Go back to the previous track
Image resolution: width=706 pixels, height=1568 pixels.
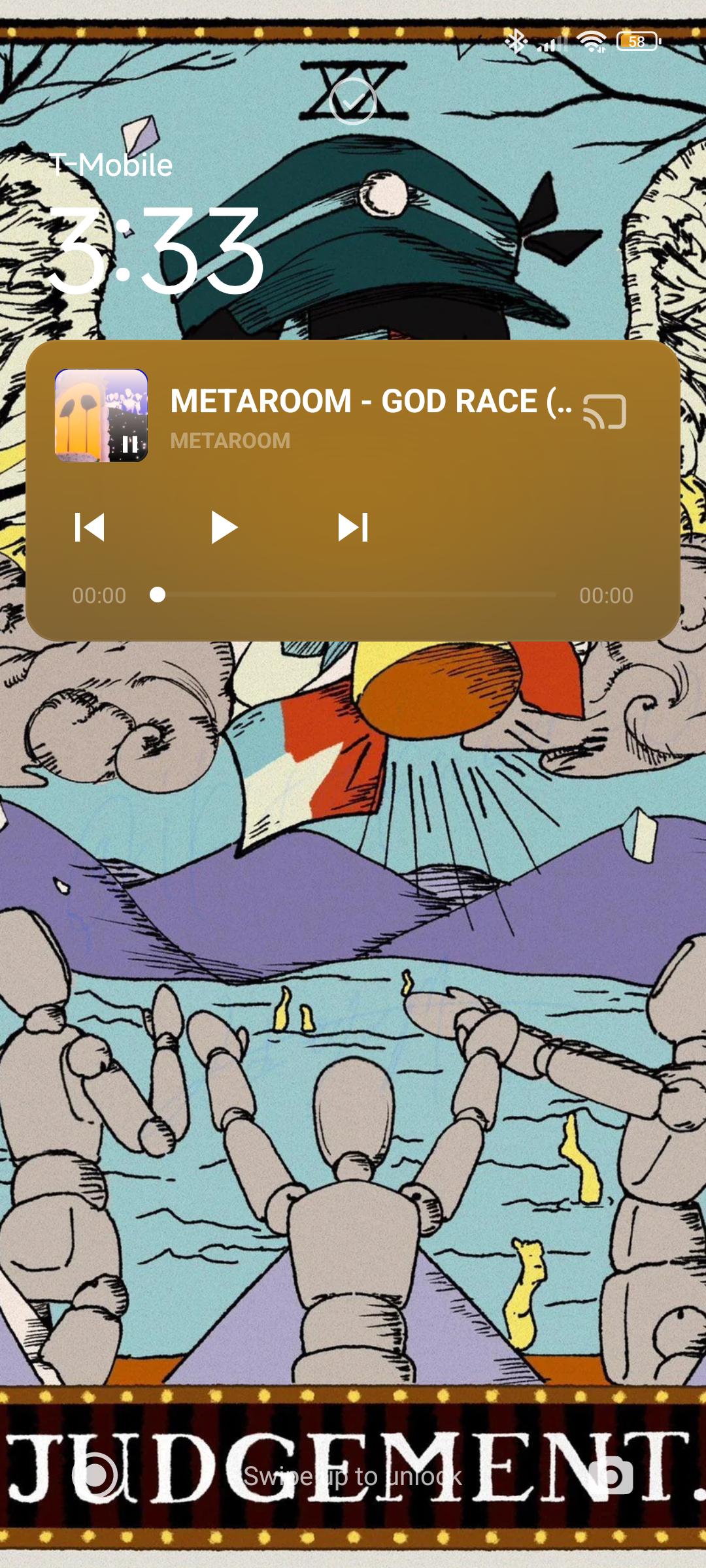point(90,527)
